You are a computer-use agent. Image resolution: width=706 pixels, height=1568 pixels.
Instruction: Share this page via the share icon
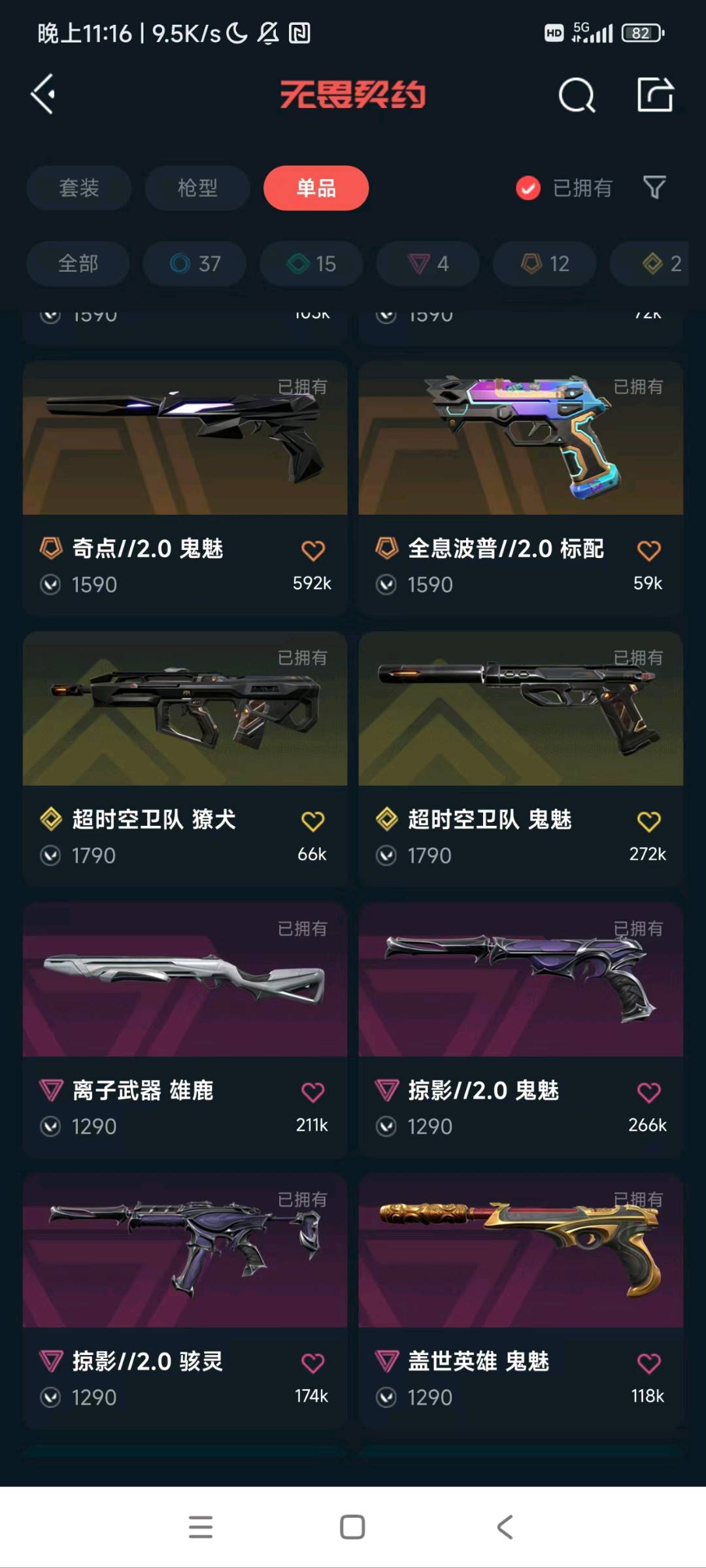click(655, 95)
